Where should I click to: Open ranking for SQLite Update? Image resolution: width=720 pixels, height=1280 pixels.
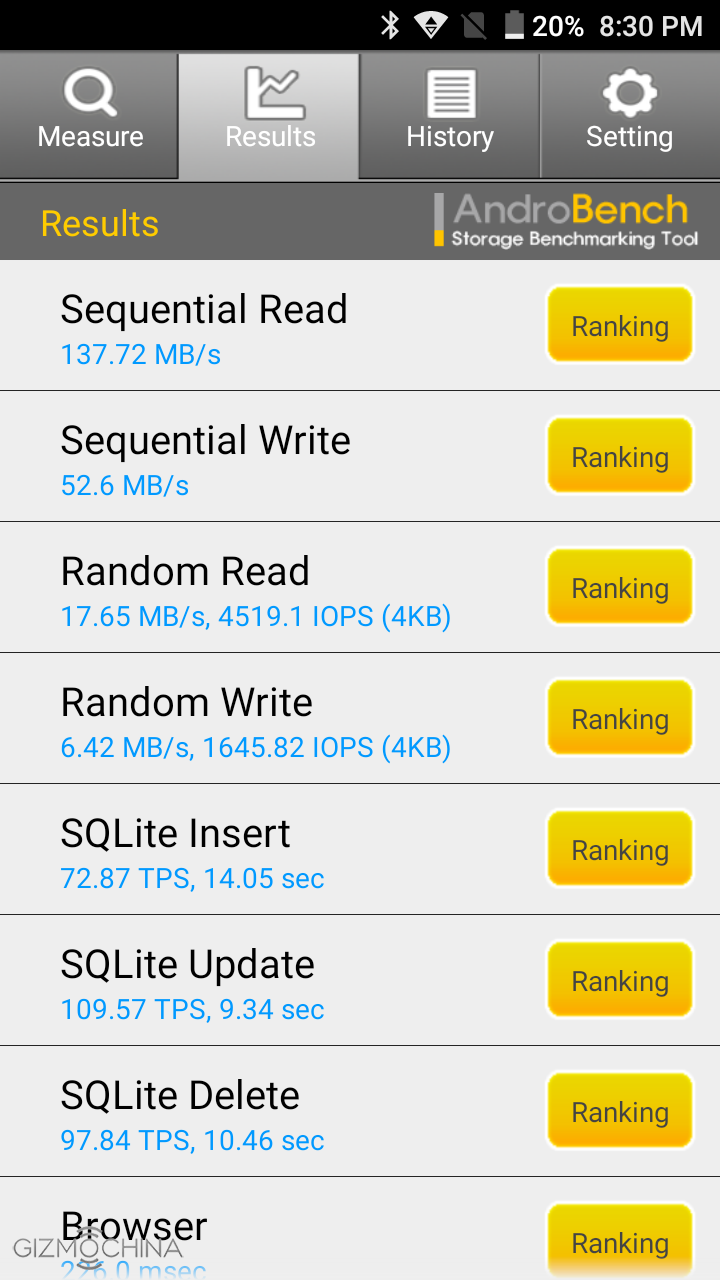point(620,980)
